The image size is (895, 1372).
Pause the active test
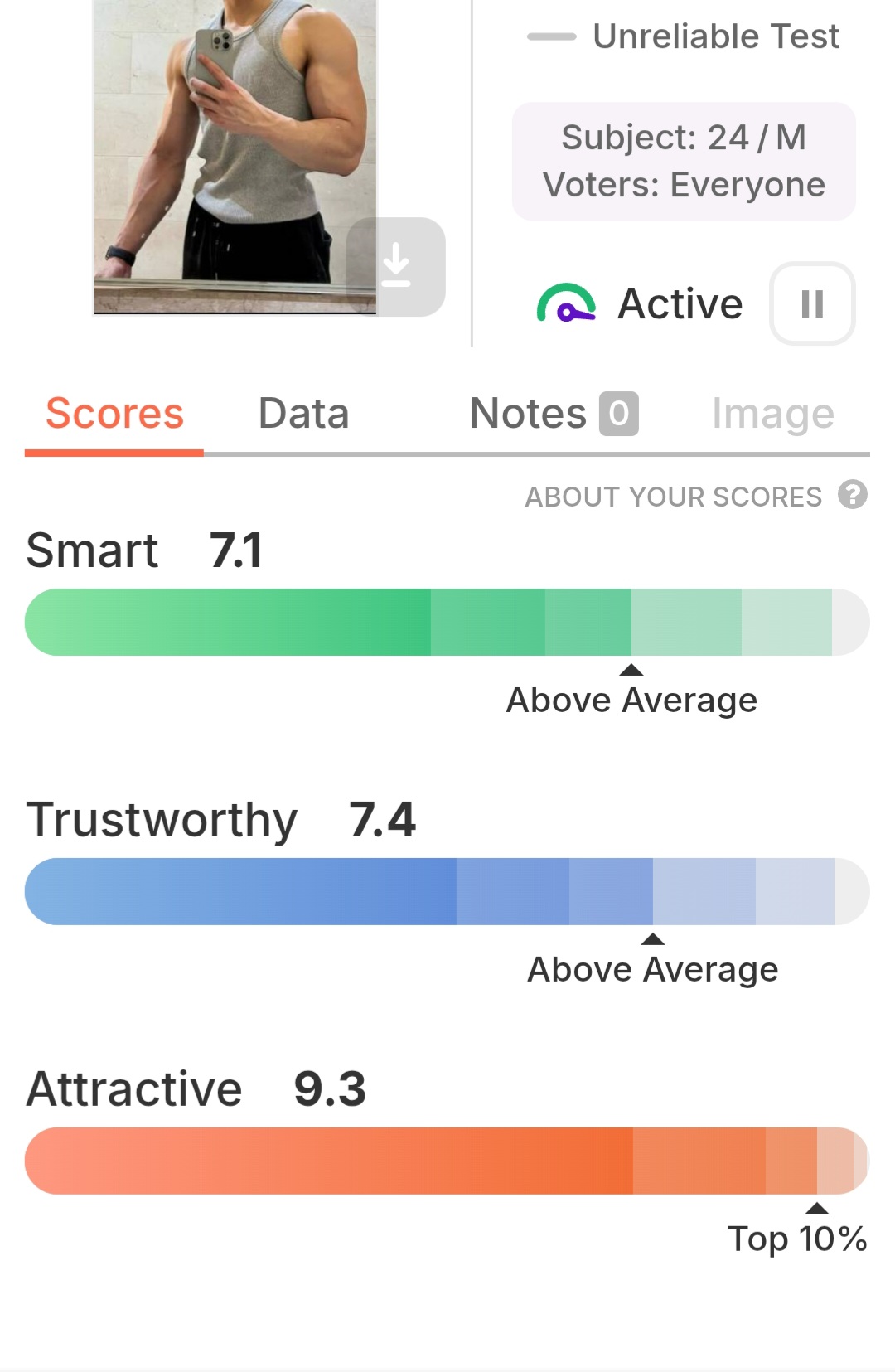point(812,303)
